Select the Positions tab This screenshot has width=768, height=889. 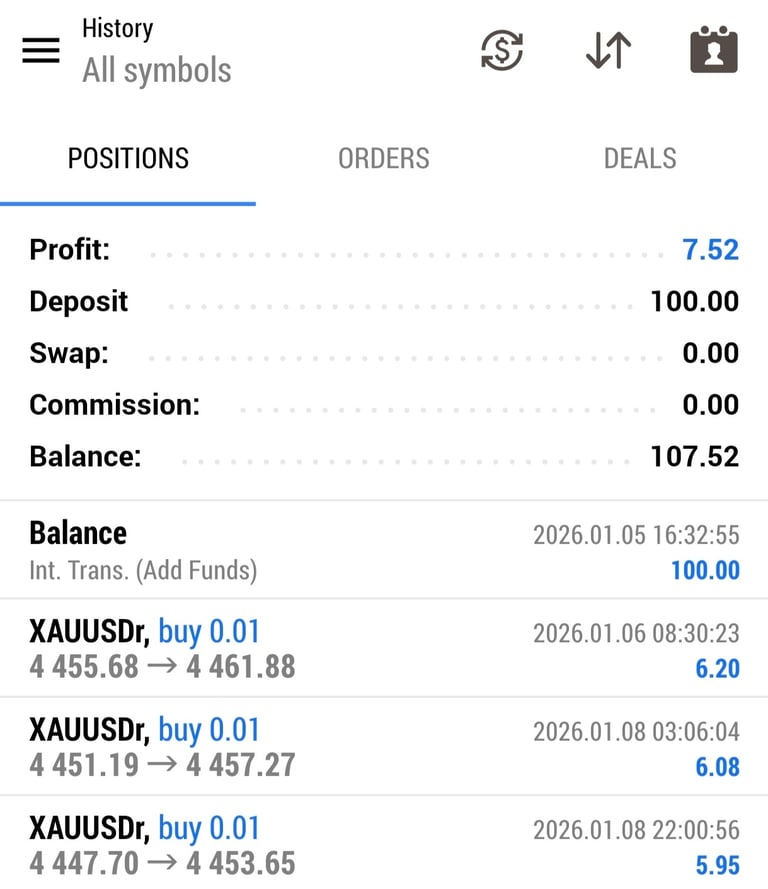coord(128,159)
